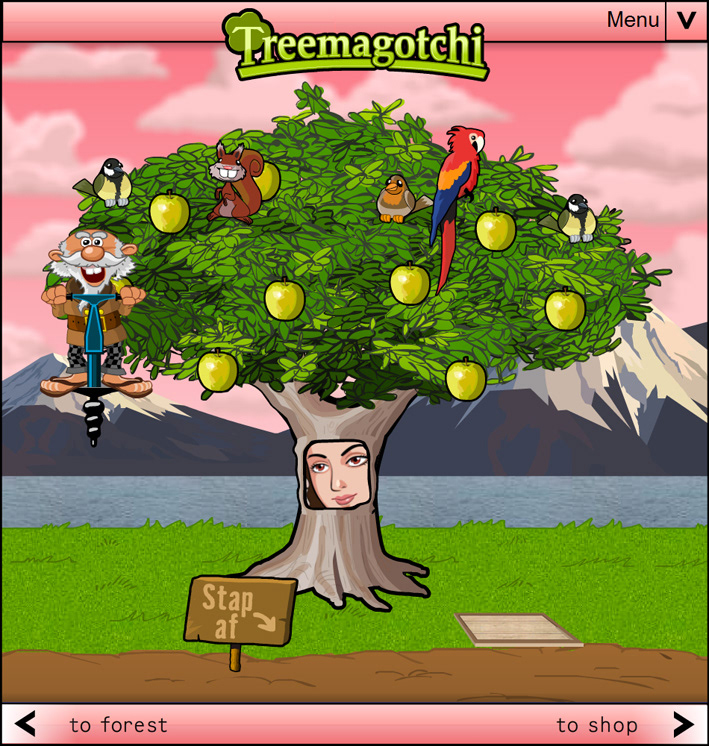Tap the wooden platform on the grass
The image size is (709, 746).
517,630
